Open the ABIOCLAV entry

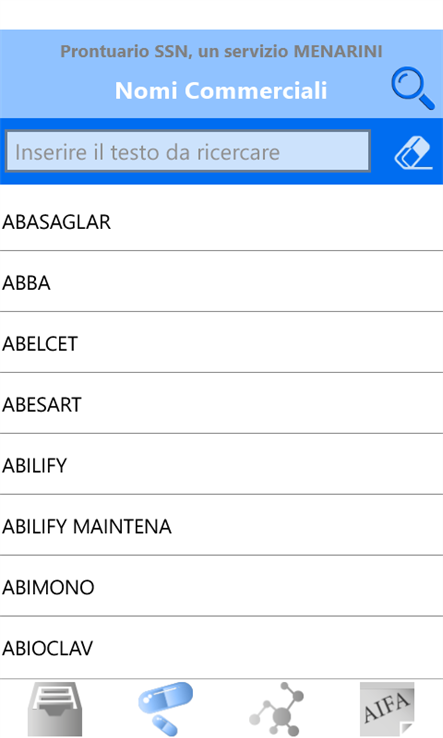pyautogui.click(x=221, y=648)
